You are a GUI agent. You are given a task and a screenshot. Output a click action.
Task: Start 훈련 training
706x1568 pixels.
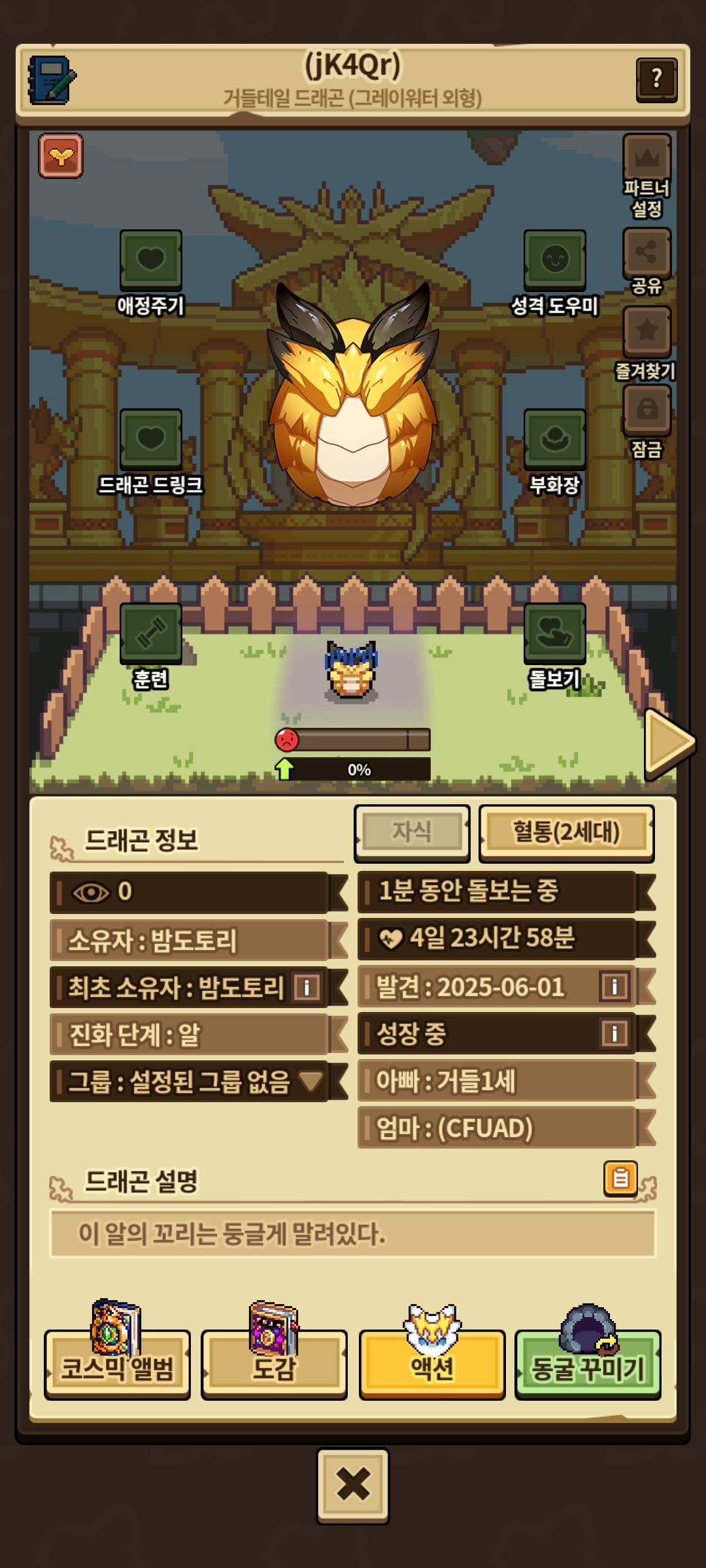coord(151,633)
